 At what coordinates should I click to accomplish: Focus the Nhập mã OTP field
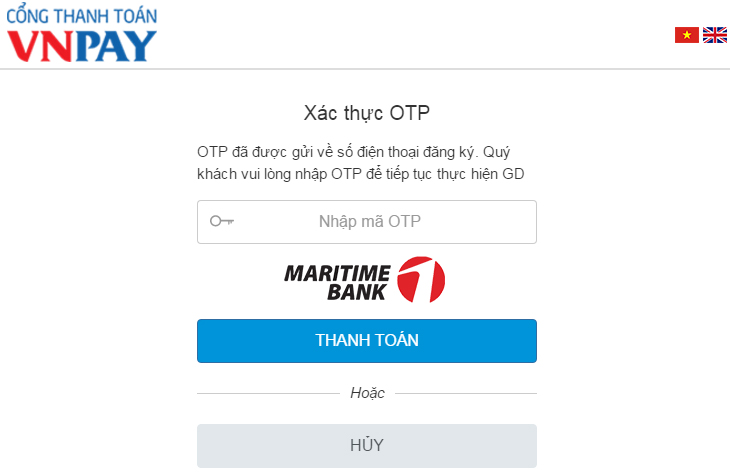(368, 222)
